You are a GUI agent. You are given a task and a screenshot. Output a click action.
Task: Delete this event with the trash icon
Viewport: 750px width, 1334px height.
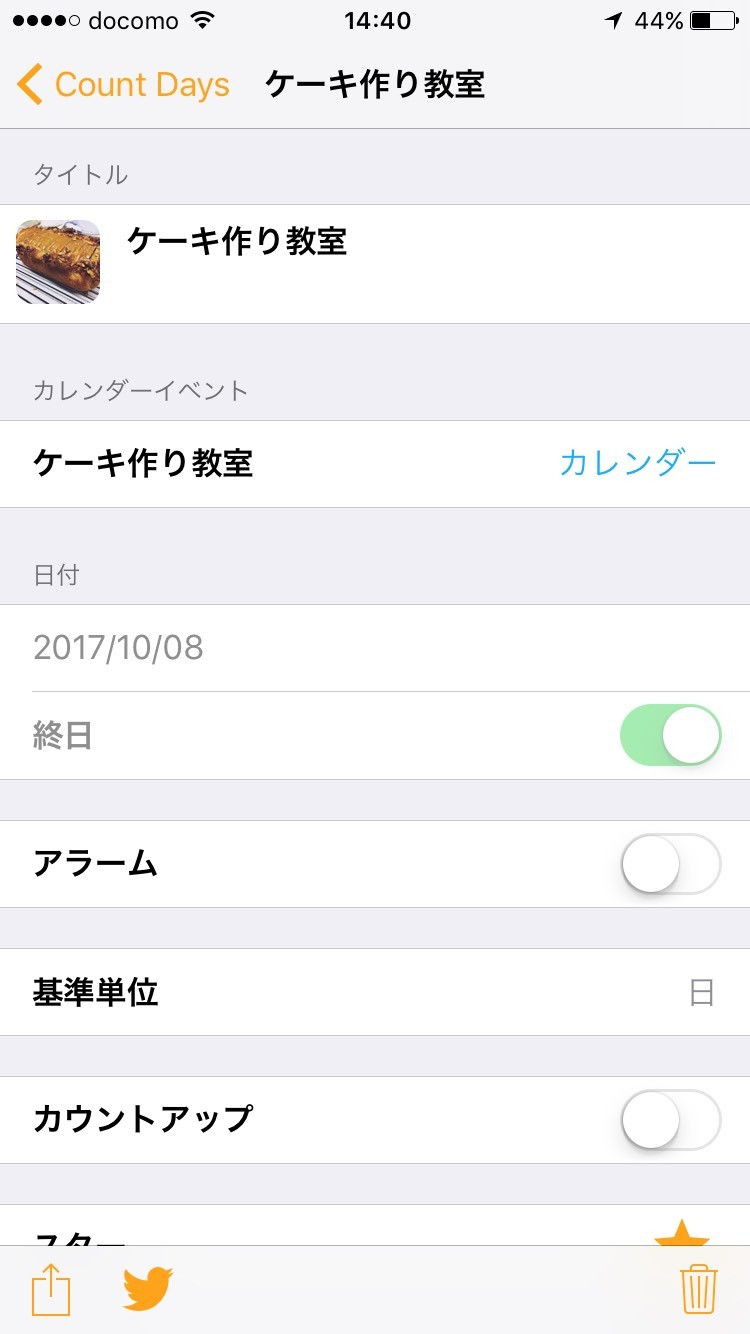coord(698,1290)
